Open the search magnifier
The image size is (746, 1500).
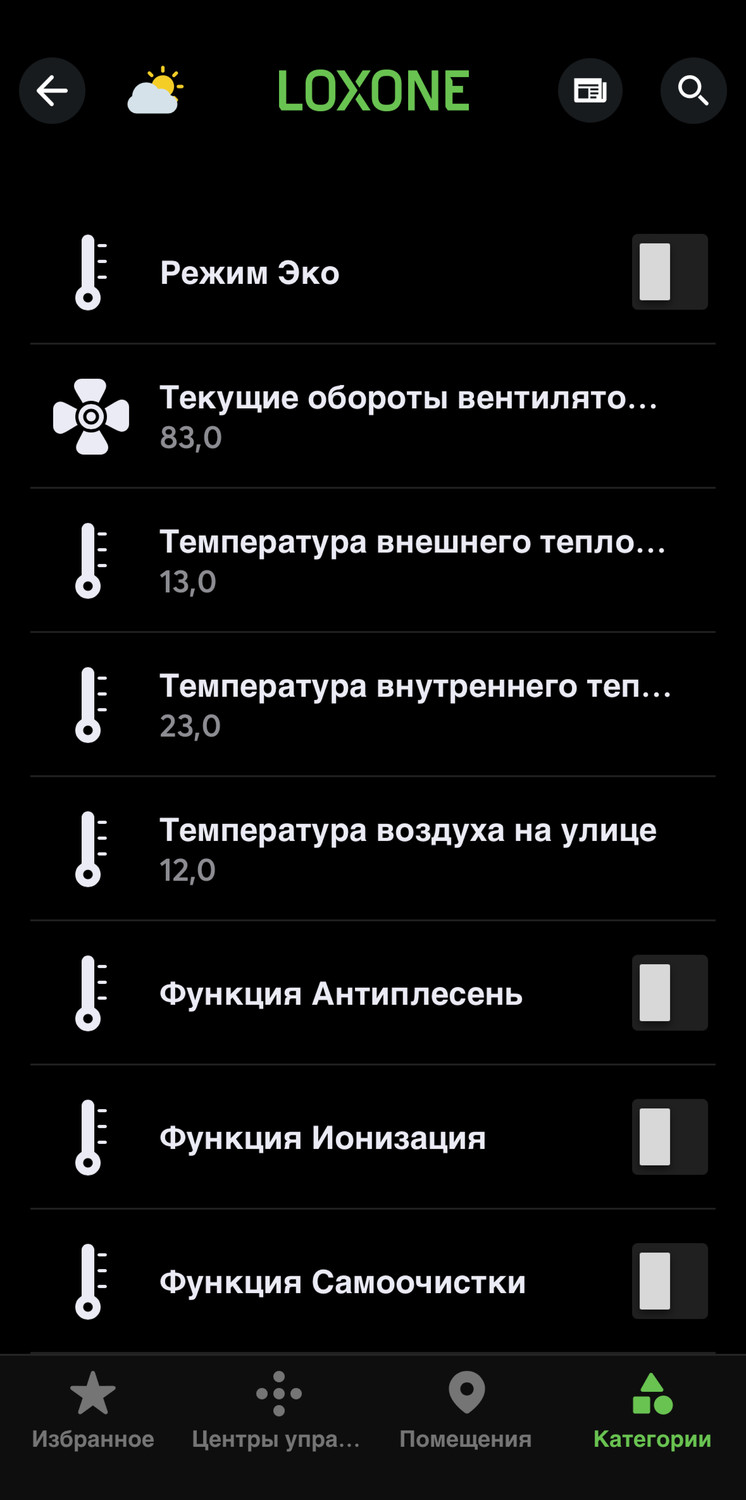(x=693, y=91)
